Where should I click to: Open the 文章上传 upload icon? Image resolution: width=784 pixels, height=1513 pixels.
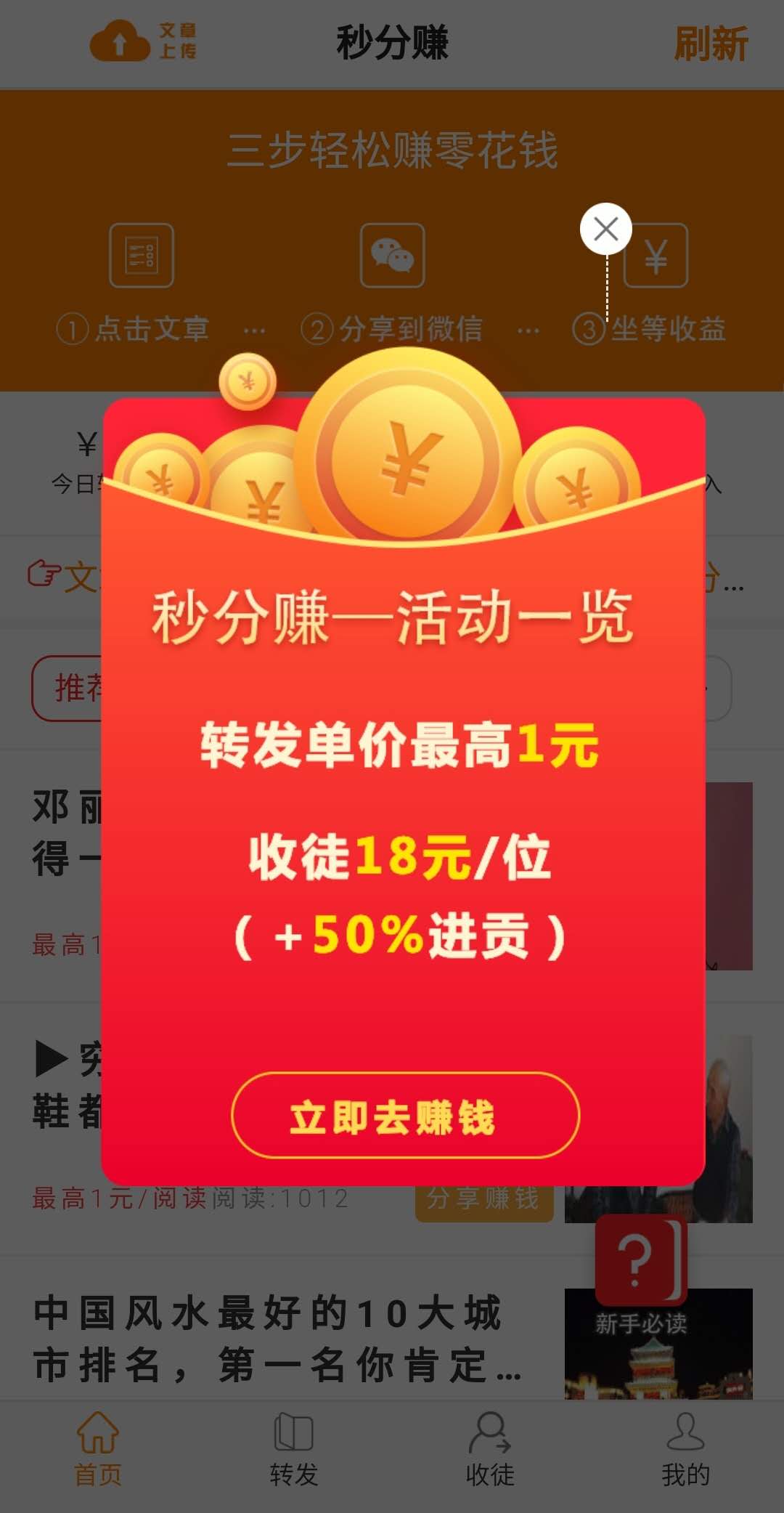[143, 41]
